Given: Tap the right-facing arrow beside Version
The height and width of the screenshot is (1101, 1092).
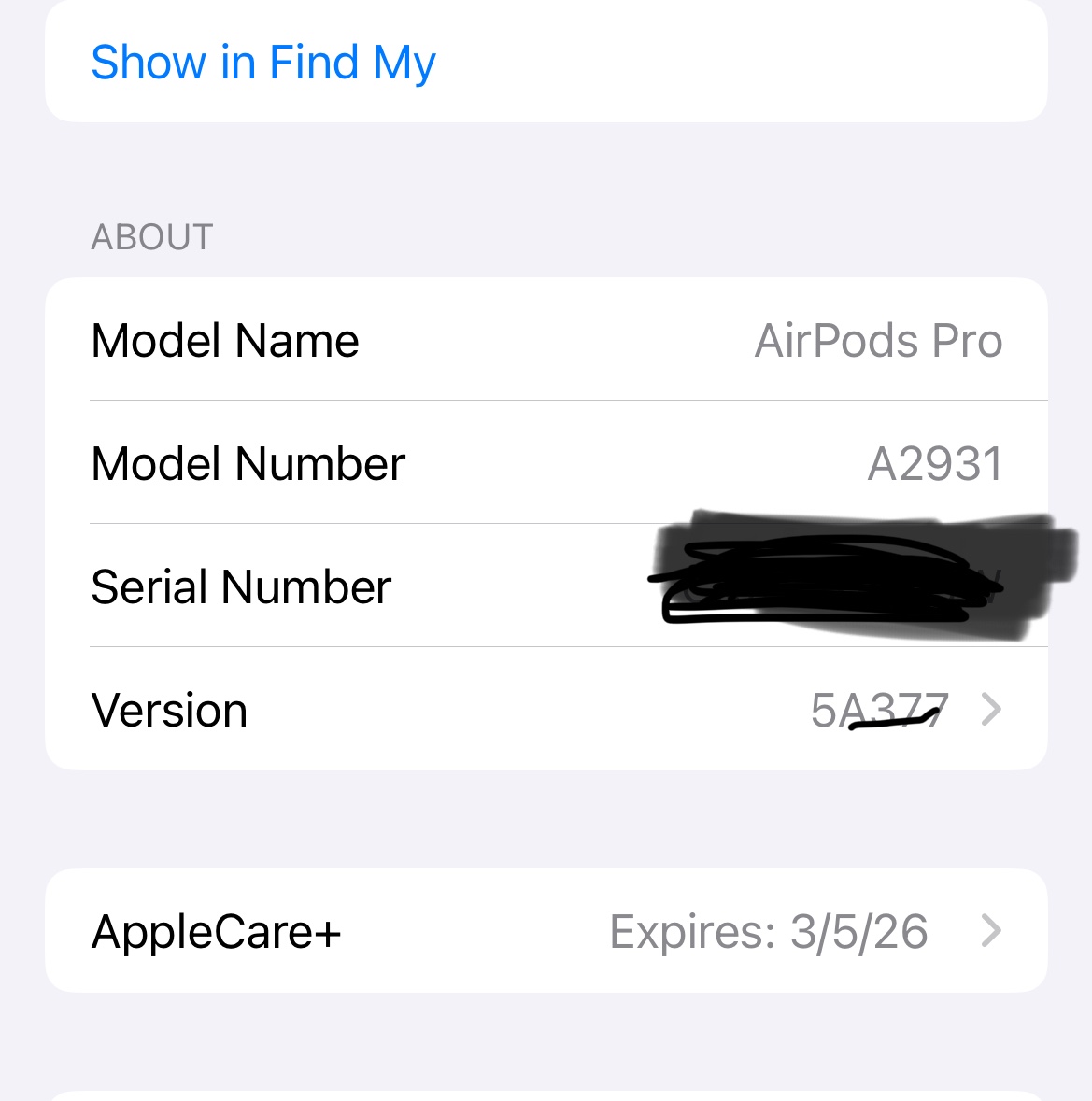Looking at the screenshot, I should click(x=991, y=710).
